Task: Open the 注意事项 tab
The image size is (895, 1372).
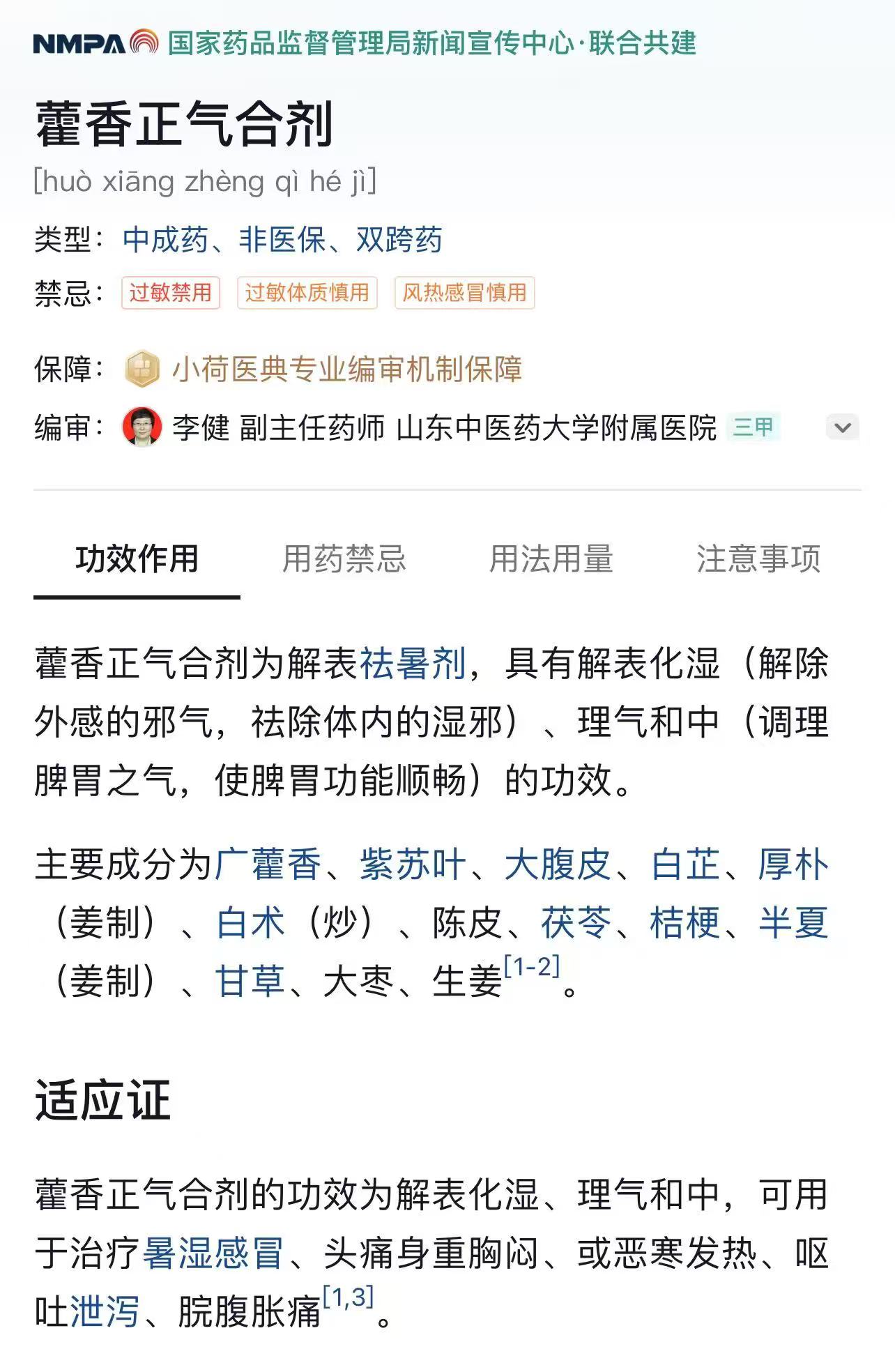Action: pos(758,559)
